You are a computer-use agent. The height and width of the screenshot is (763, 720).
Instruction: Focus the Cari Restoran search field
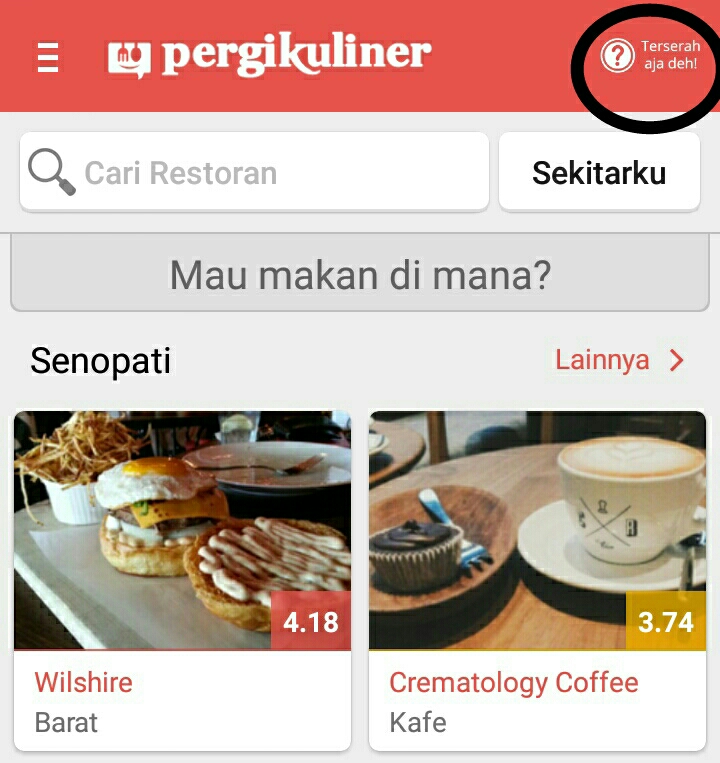[255, 172]
